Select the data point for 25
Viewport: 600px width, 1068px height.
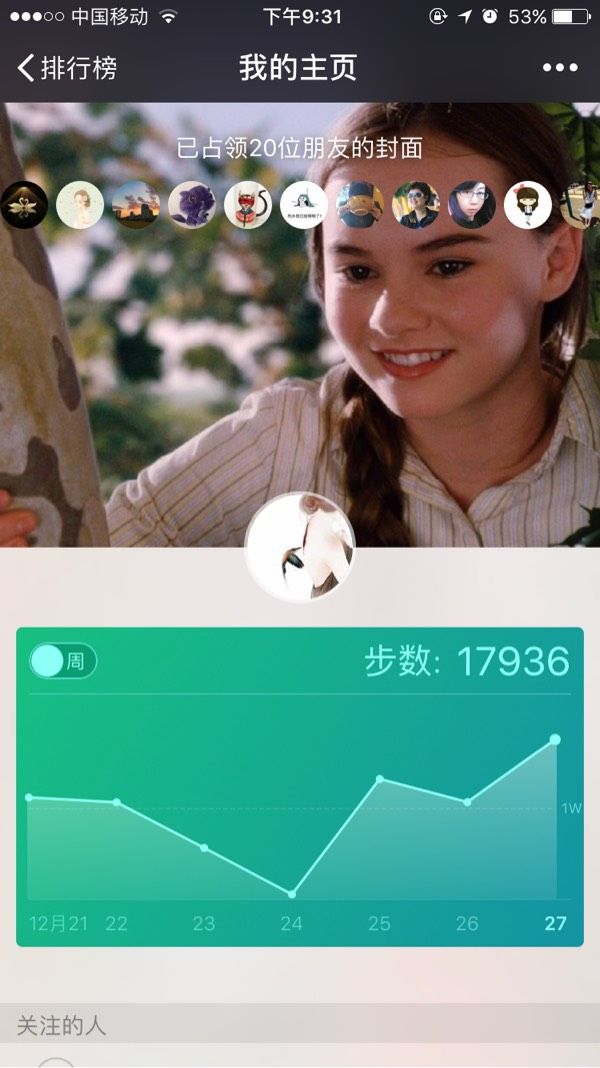[379, 779]
